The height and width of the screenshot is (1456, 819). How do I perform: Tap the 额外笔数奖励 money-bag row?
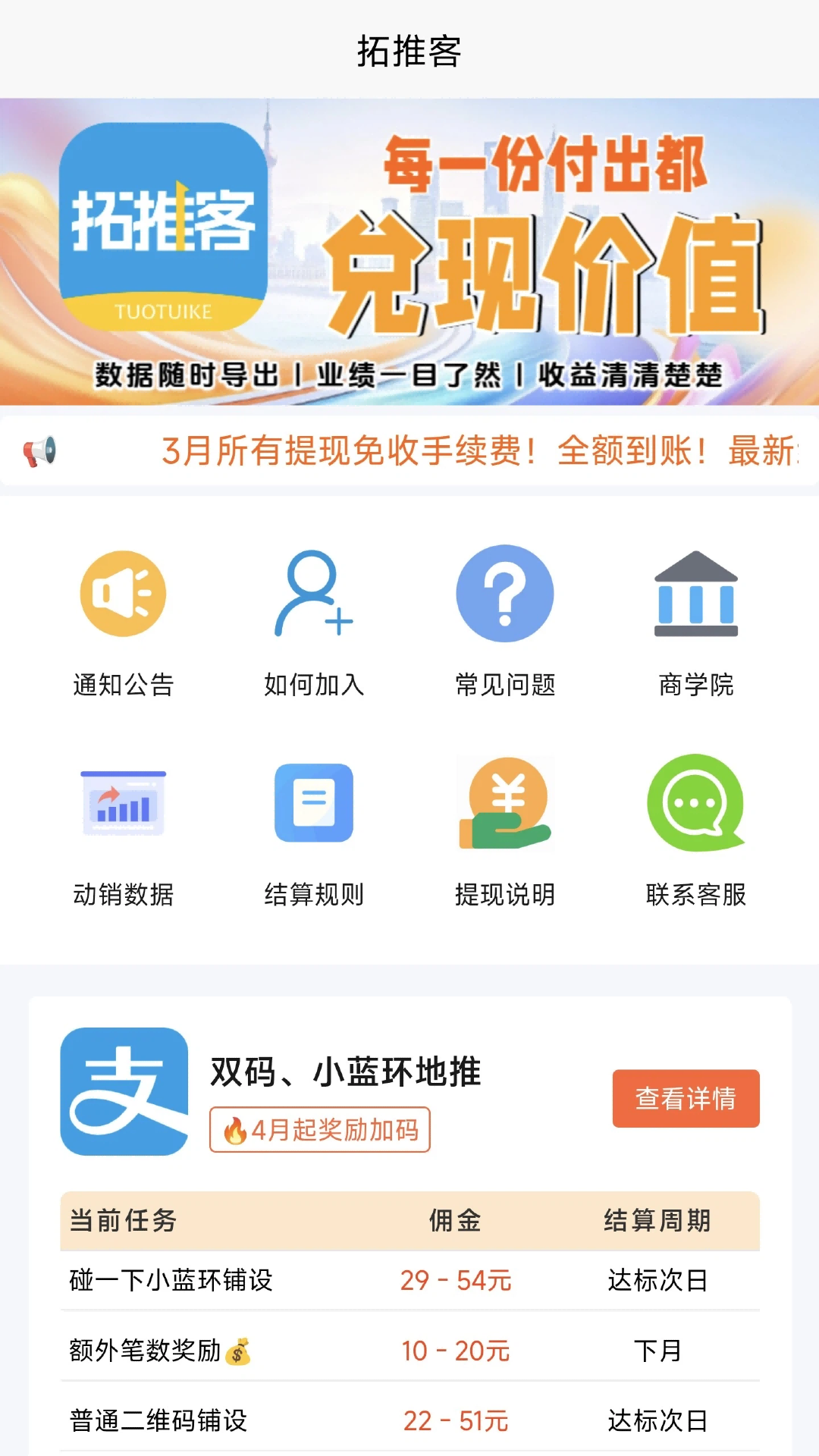coord(159,1350)
